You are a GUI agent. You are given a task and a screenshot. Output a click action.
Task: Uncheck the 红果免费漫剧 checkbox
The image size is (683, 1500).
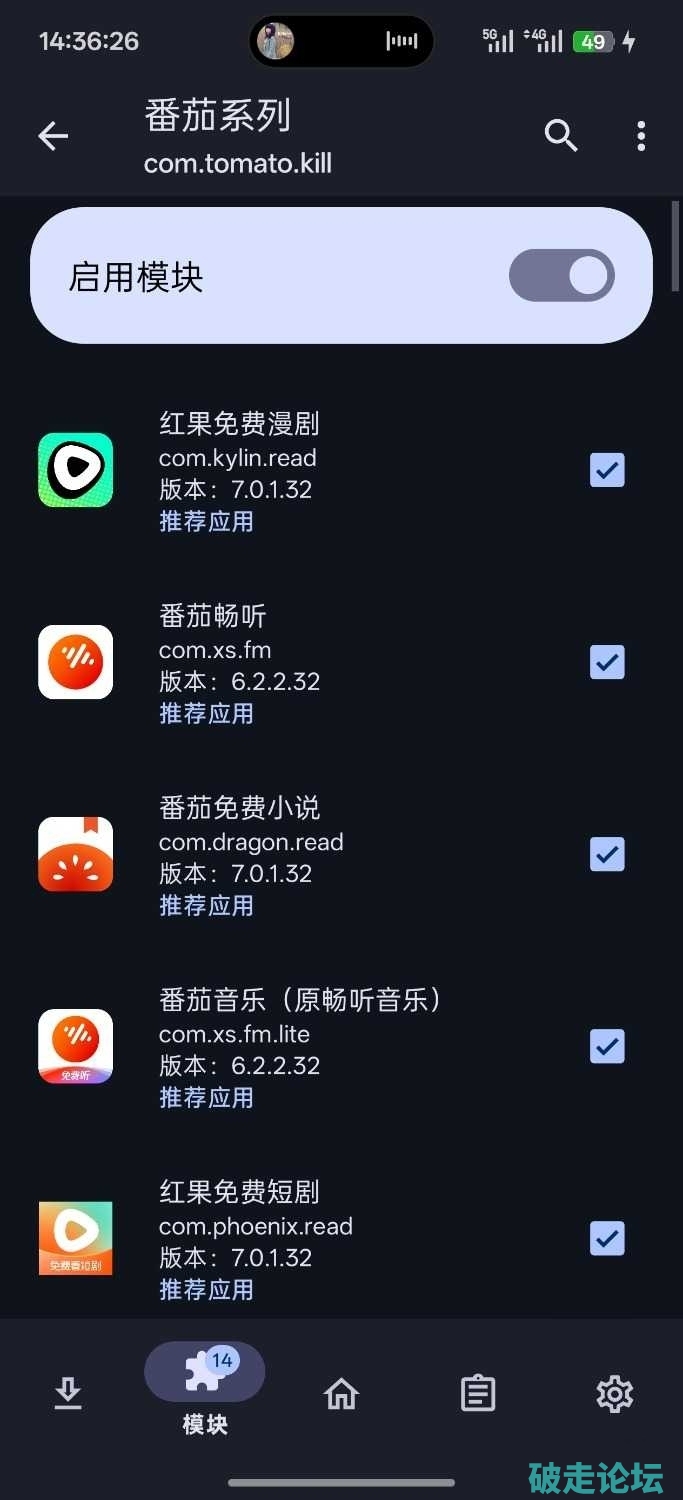click(x=607, y=469)
